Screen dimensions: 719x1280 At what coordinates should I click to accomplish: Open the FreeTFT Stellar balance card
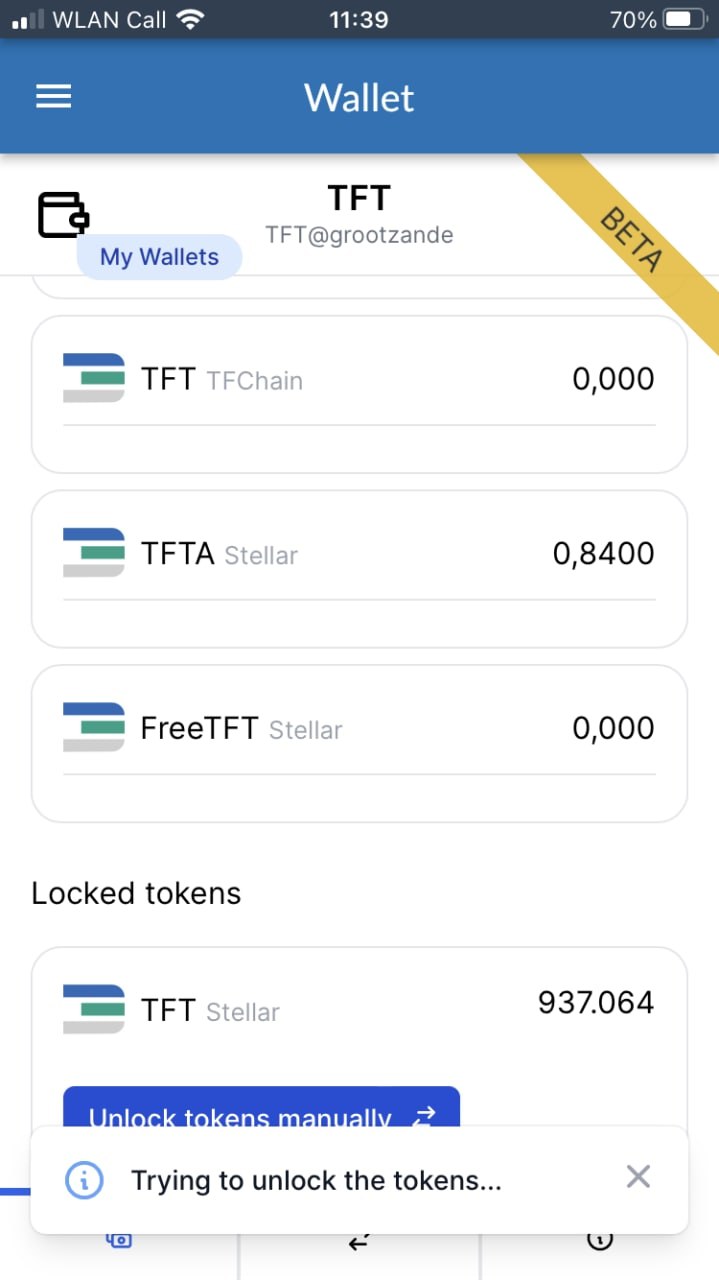359,744
